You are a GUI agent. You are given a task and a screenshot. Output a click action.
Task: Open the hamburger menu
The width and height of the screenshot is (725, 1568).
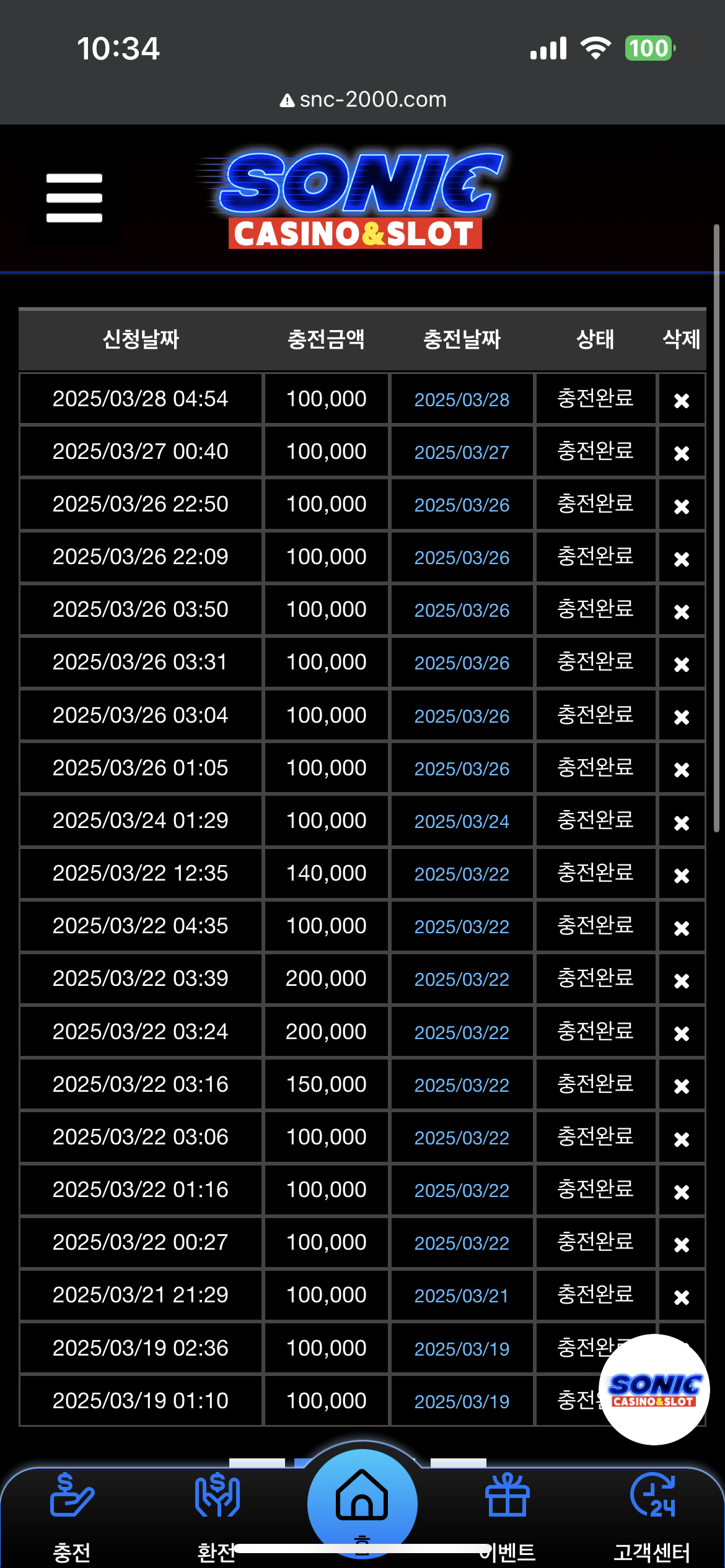click(74, 198)
